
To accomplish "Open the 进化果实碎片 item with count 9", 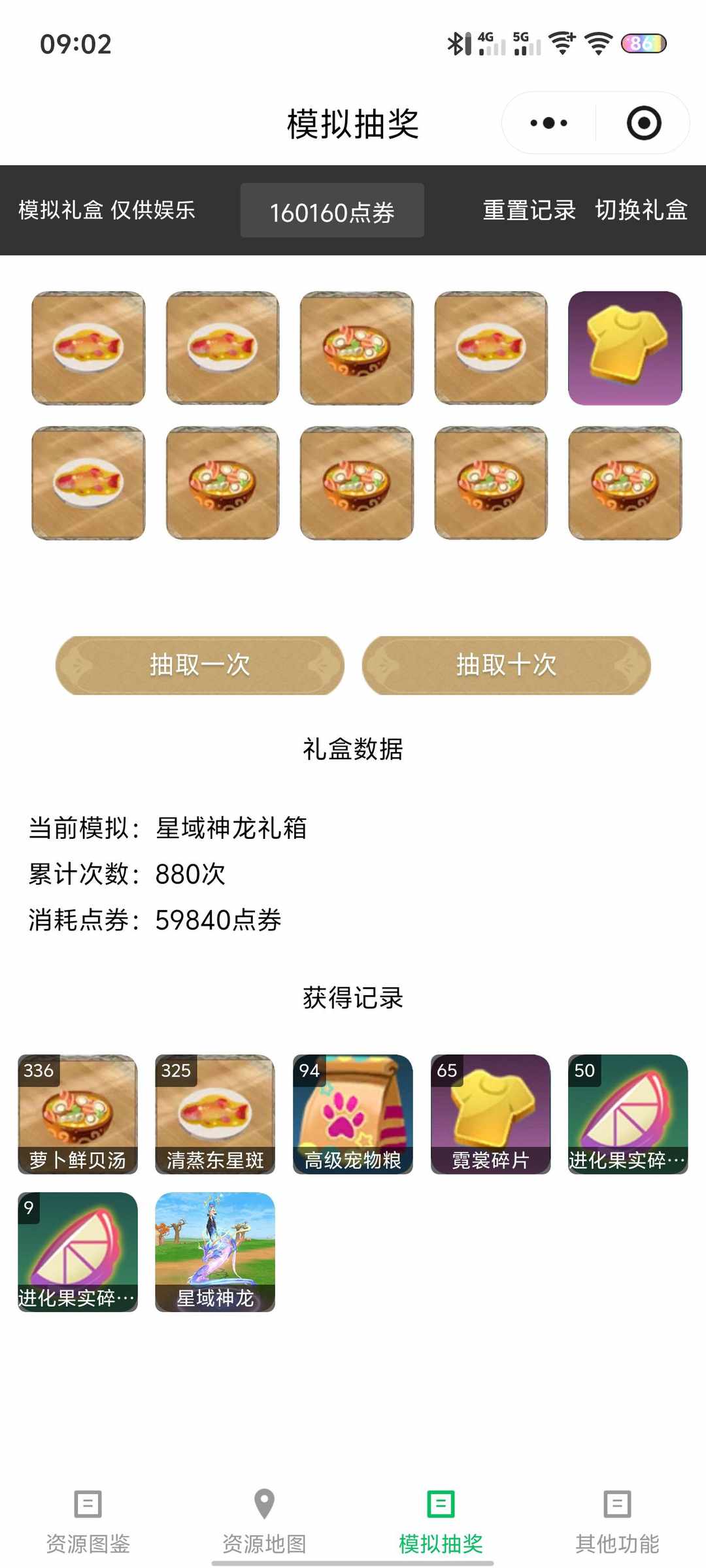I will point(77,1254).
